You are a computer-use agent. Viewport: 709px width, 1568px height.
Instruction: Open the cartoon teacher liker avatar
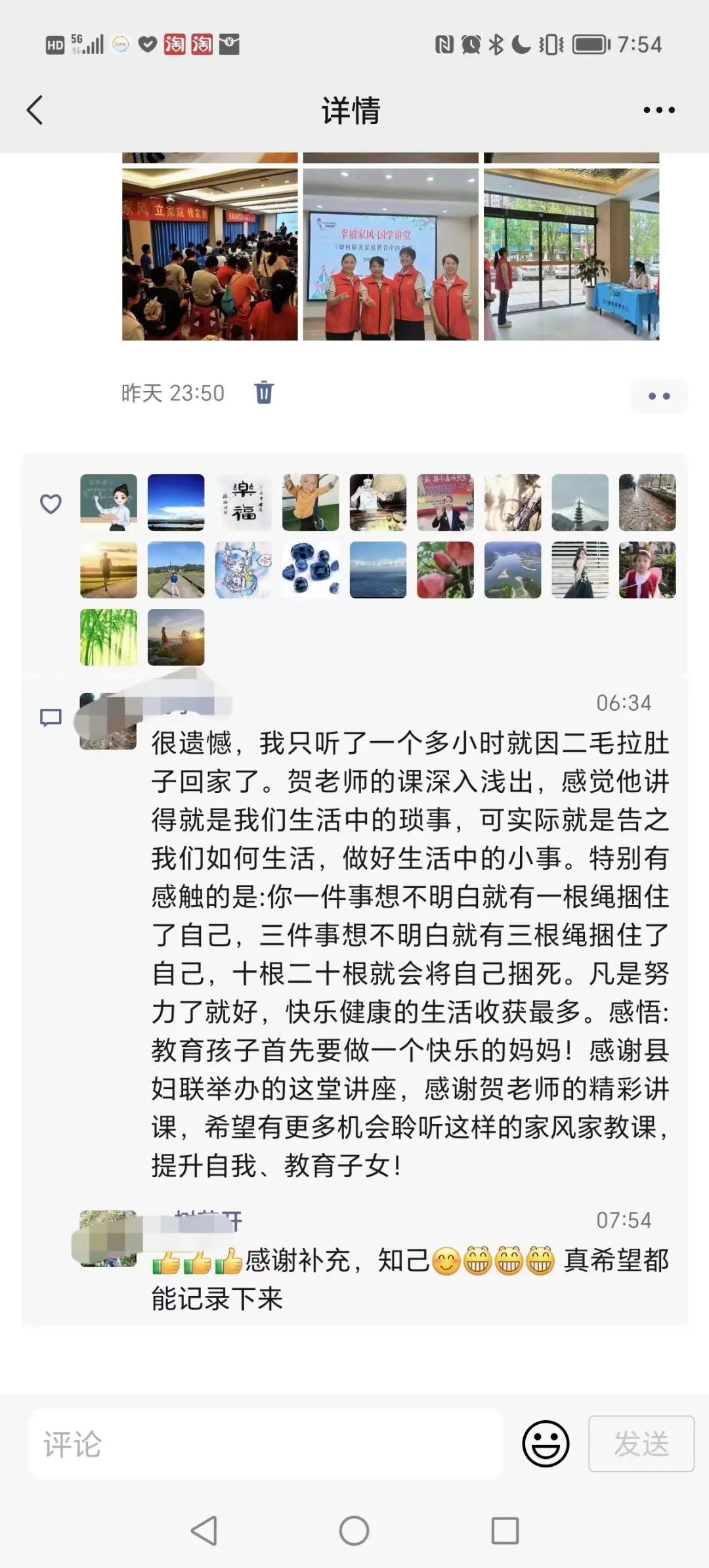click(109, 503)
